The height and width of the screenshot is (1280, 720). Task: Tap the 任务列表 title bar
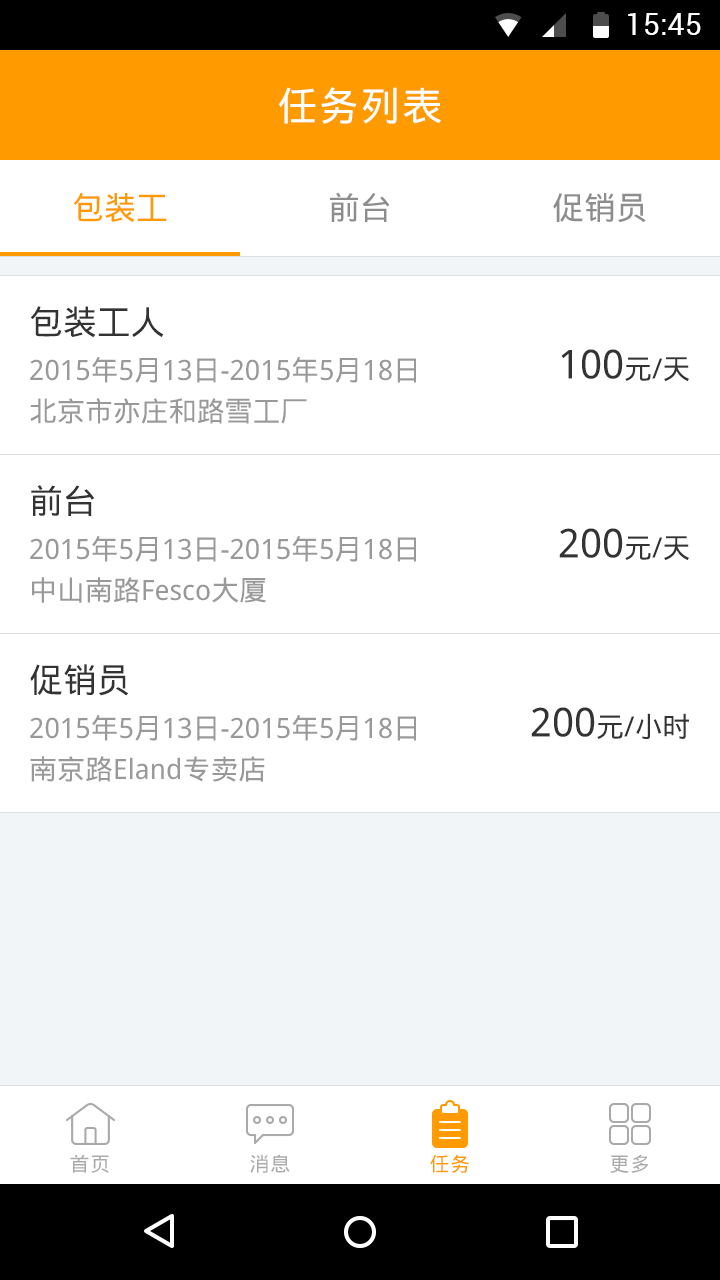coord(360,105)
